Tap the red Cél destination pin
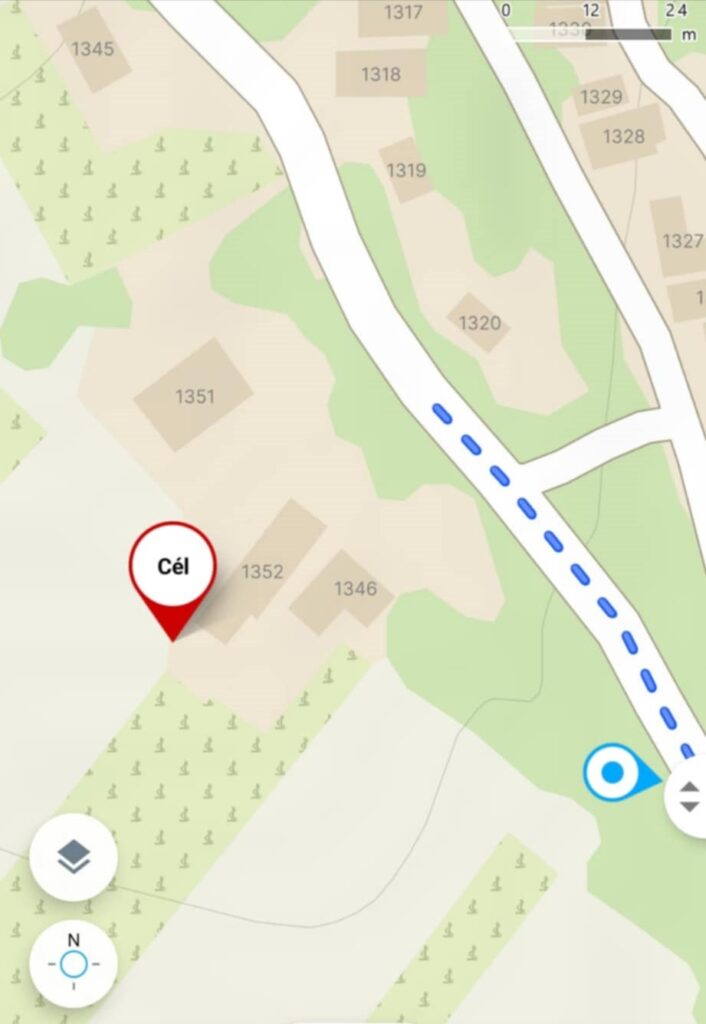Image resolution: width=706 pixels, height=1024 pixels. 172,571
